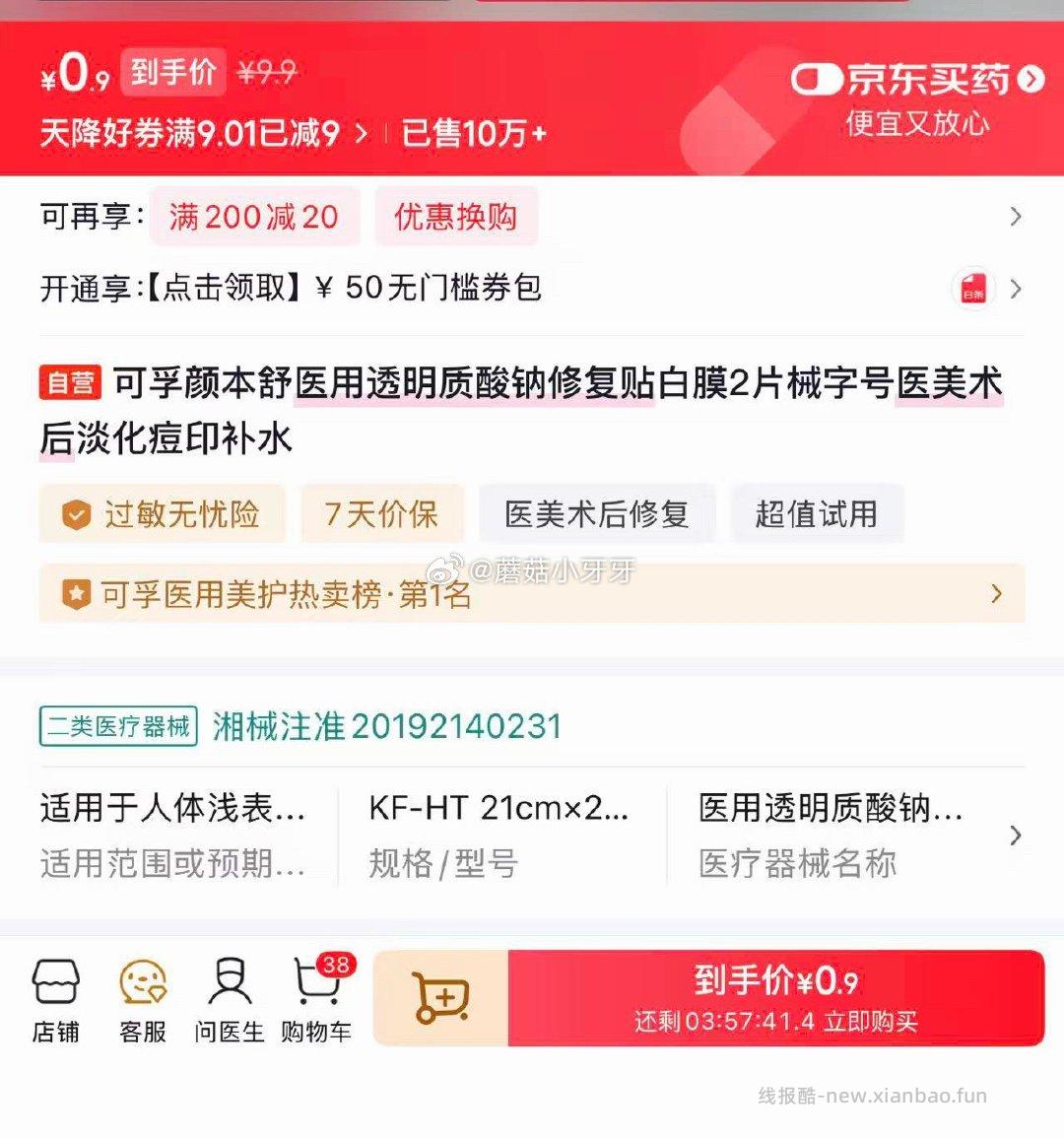
Task: Tap the 客服 customer service icon
Action: (142, 997)
